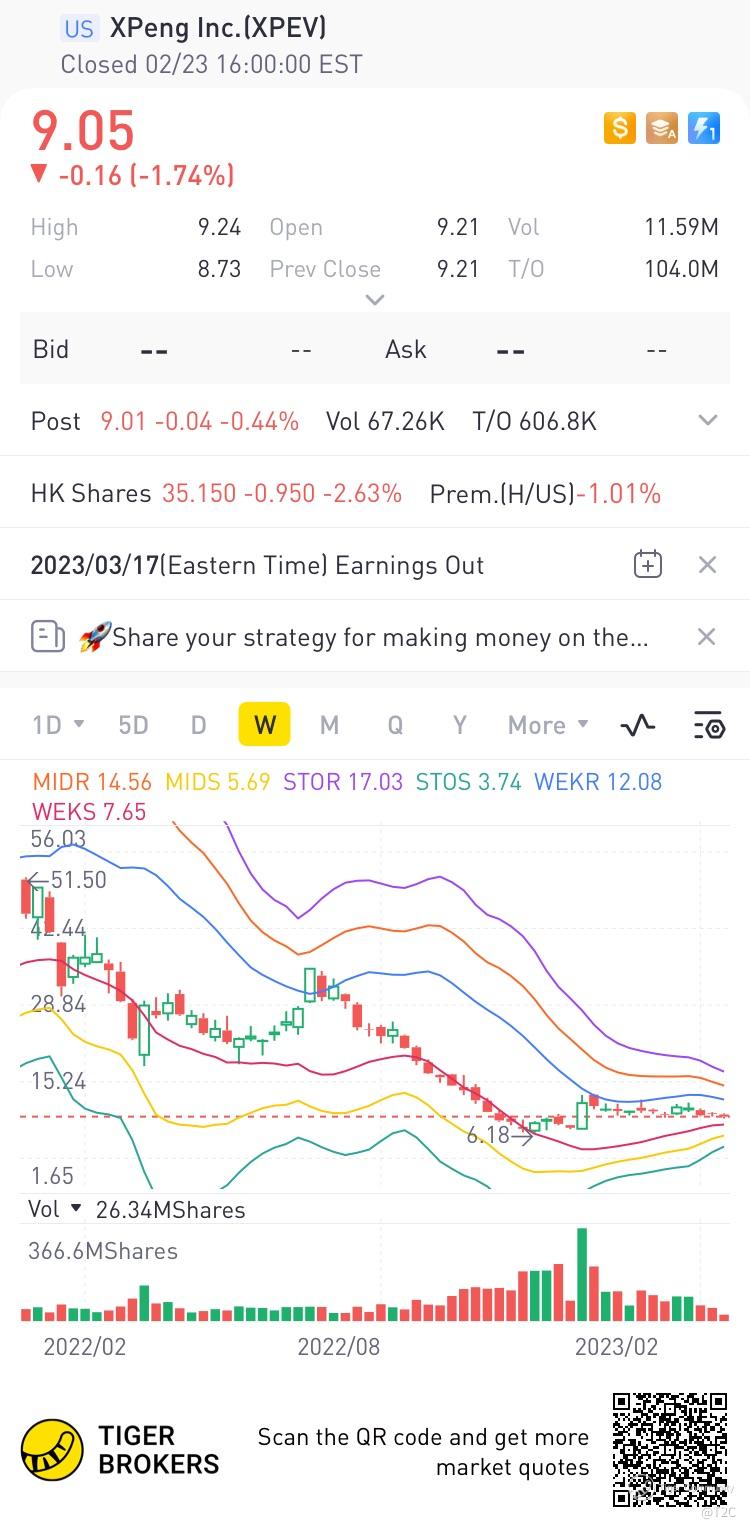This screenshot has width=750, height=1530.
Task: Close the Share your strategy banner
Action: pos(707,637)
